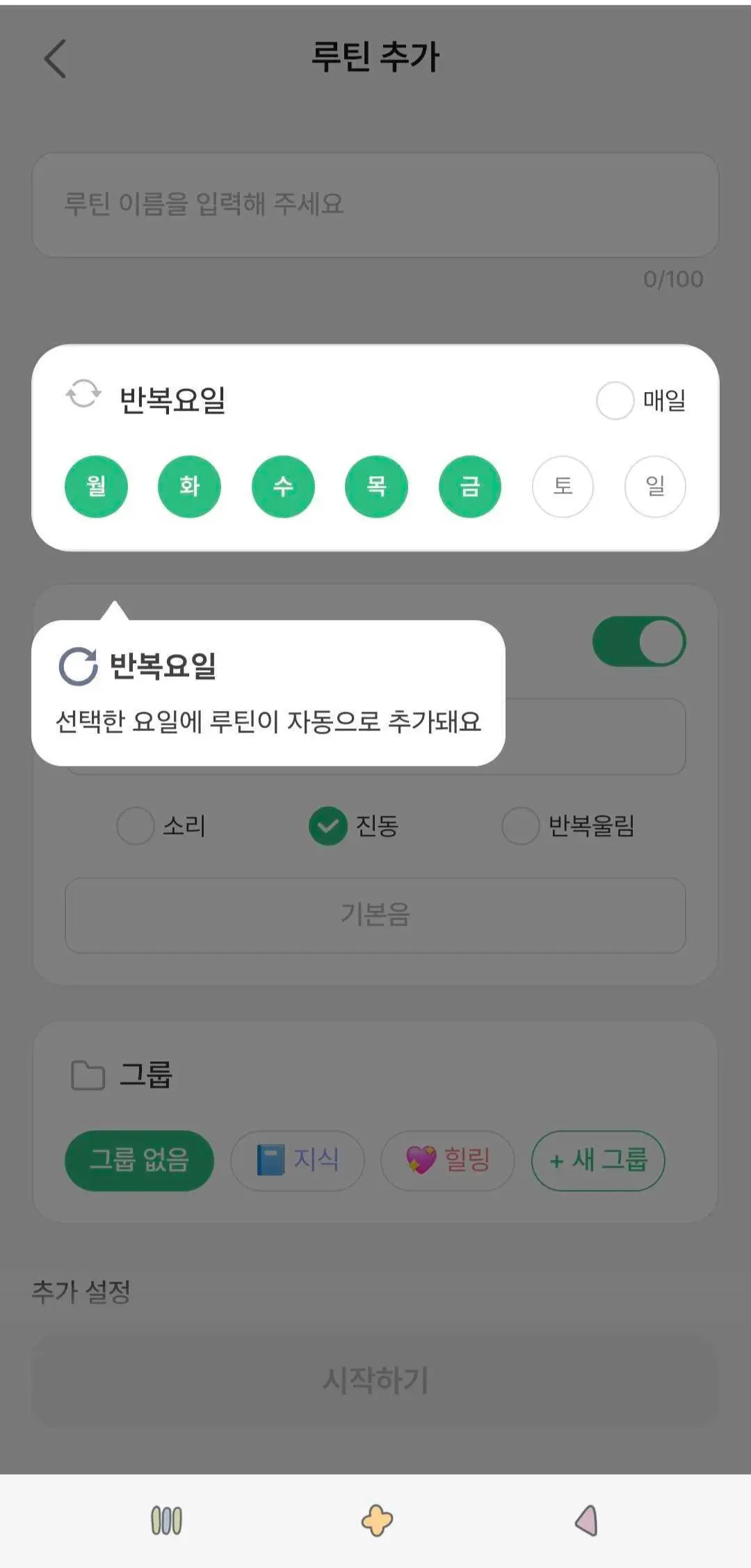Go back from 루틴 추가 screen
Viewport: 751px width, 1568px height.
pos(56,58)
